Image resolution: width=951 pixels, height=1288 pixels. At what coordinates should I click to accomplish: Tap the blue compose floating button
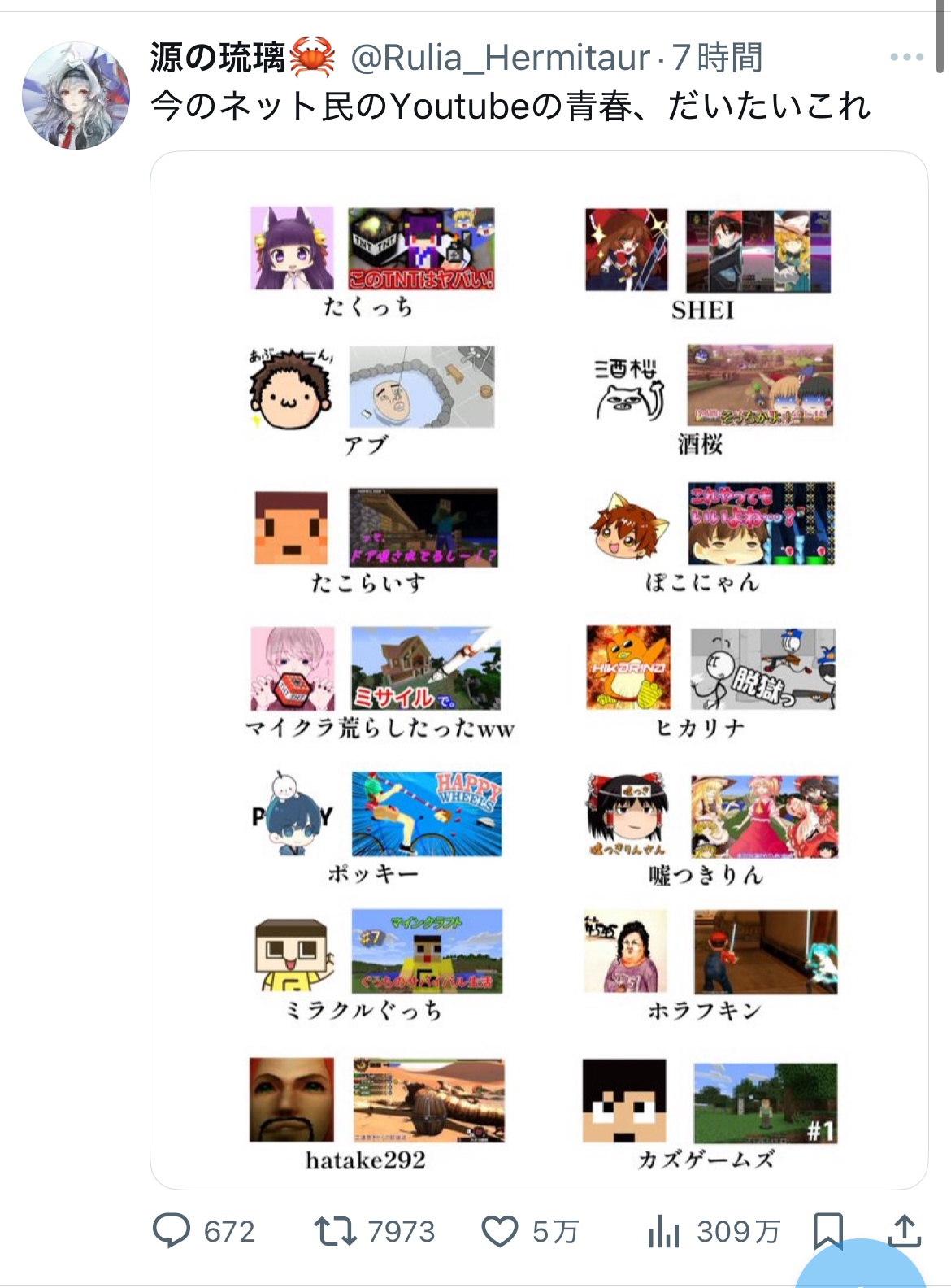(x=862, y=1273)
